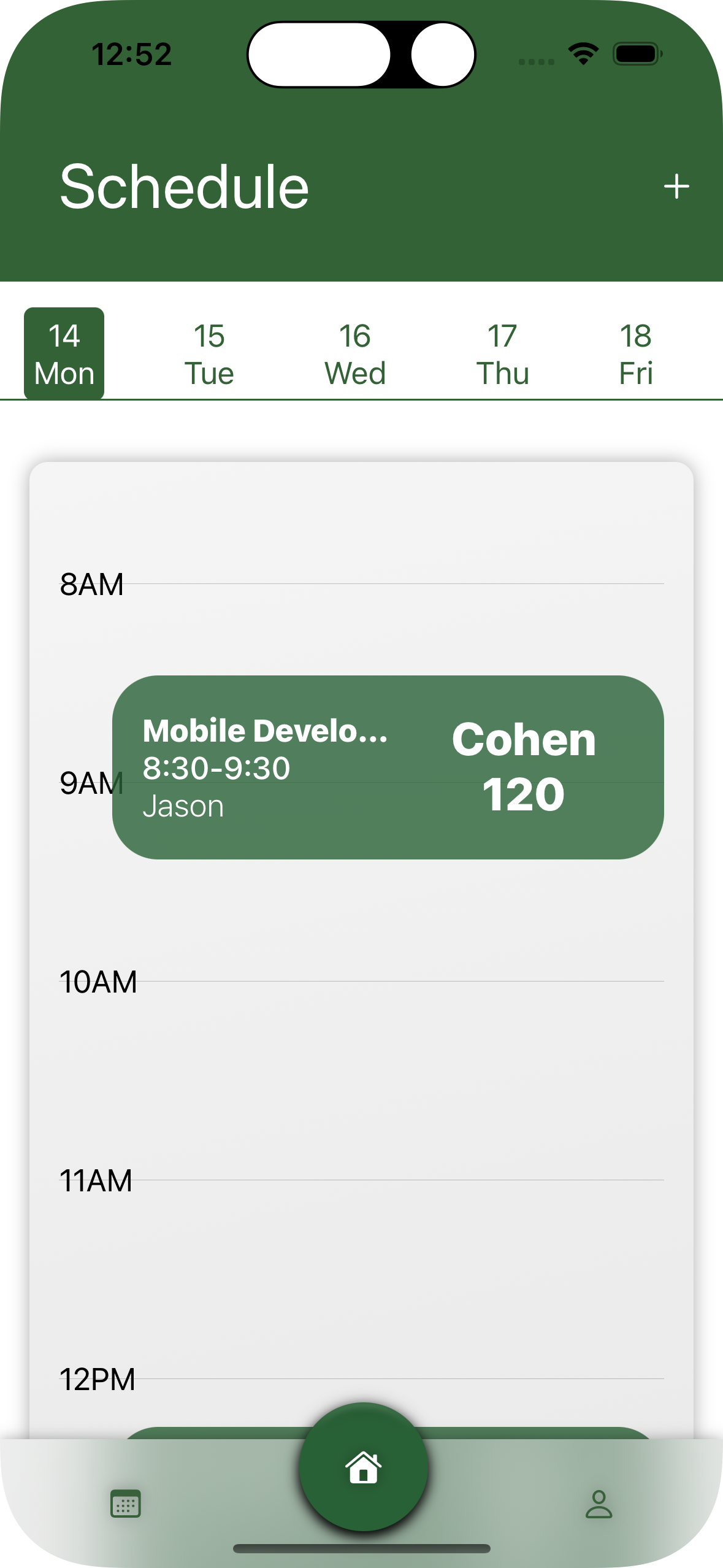The image size is (723, 1568).
Task: Add a new schedule entry
Action: pos(676,186)
